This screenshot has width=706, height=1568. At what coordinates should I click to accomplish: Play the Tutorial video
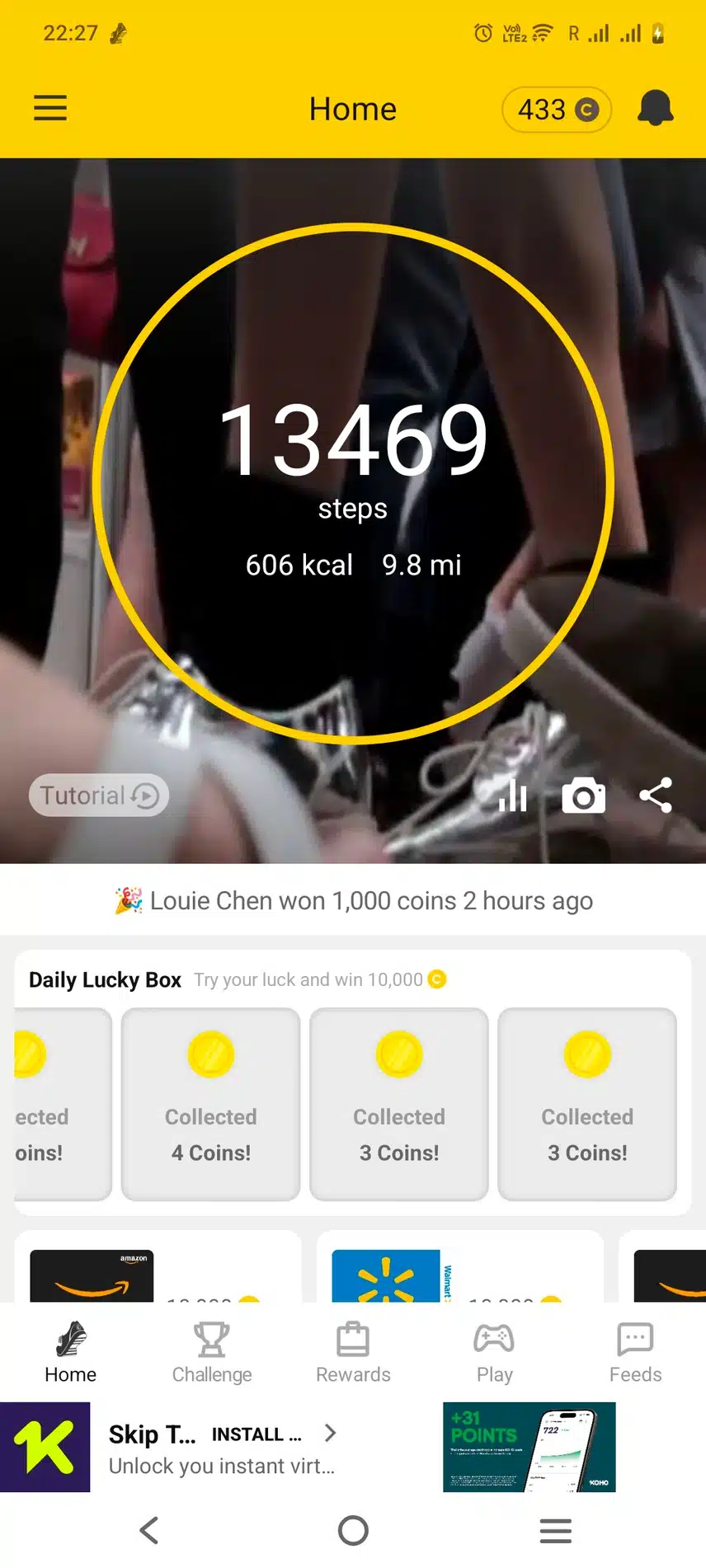[x=99, y=796]
